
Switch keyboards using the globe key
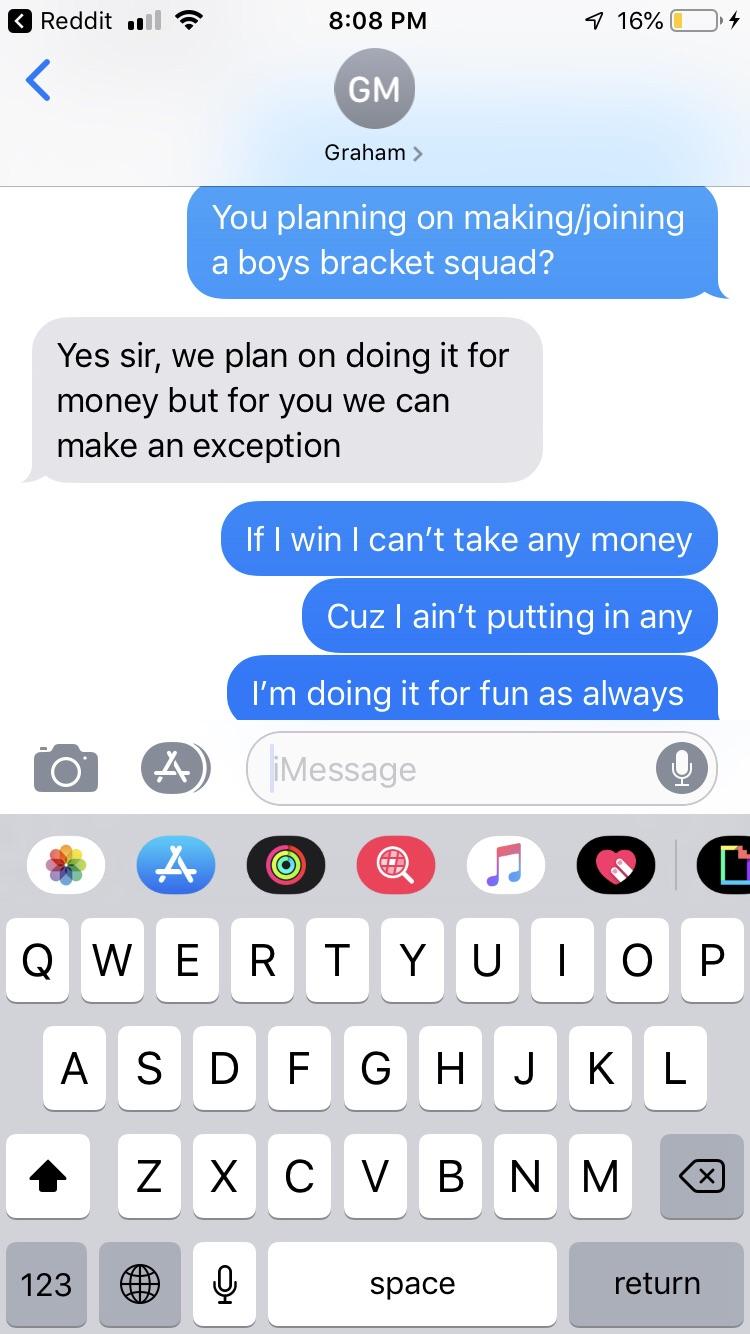[139, 1284]
